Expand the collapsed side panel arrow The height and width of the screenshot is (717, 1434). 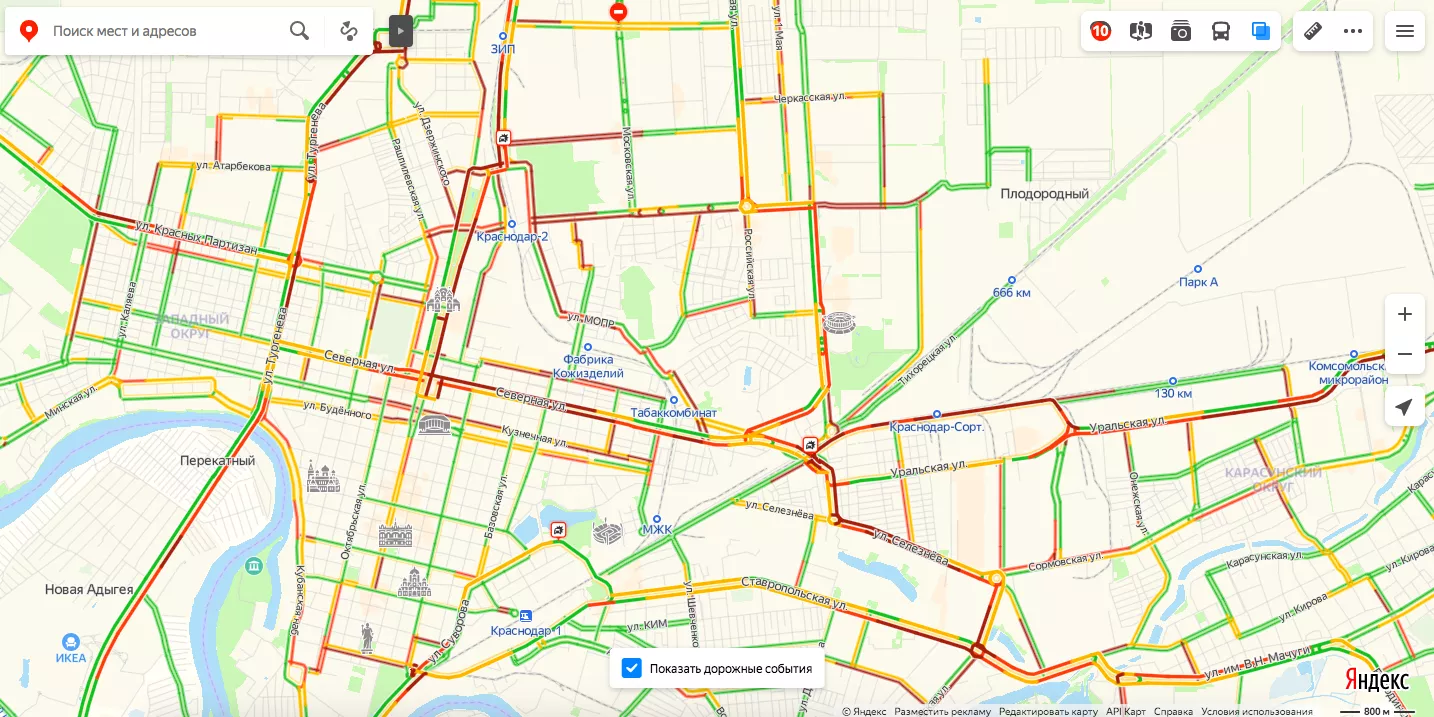(x=400, y=31)
